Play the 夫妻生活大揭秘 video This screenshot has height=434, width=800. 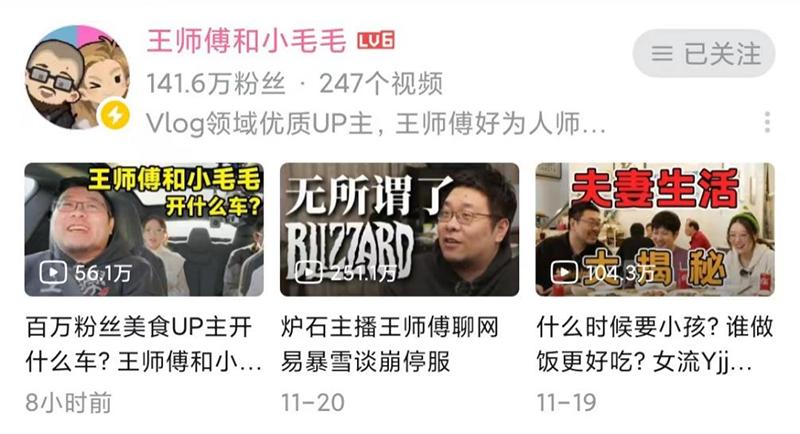[x=655, y=229]
